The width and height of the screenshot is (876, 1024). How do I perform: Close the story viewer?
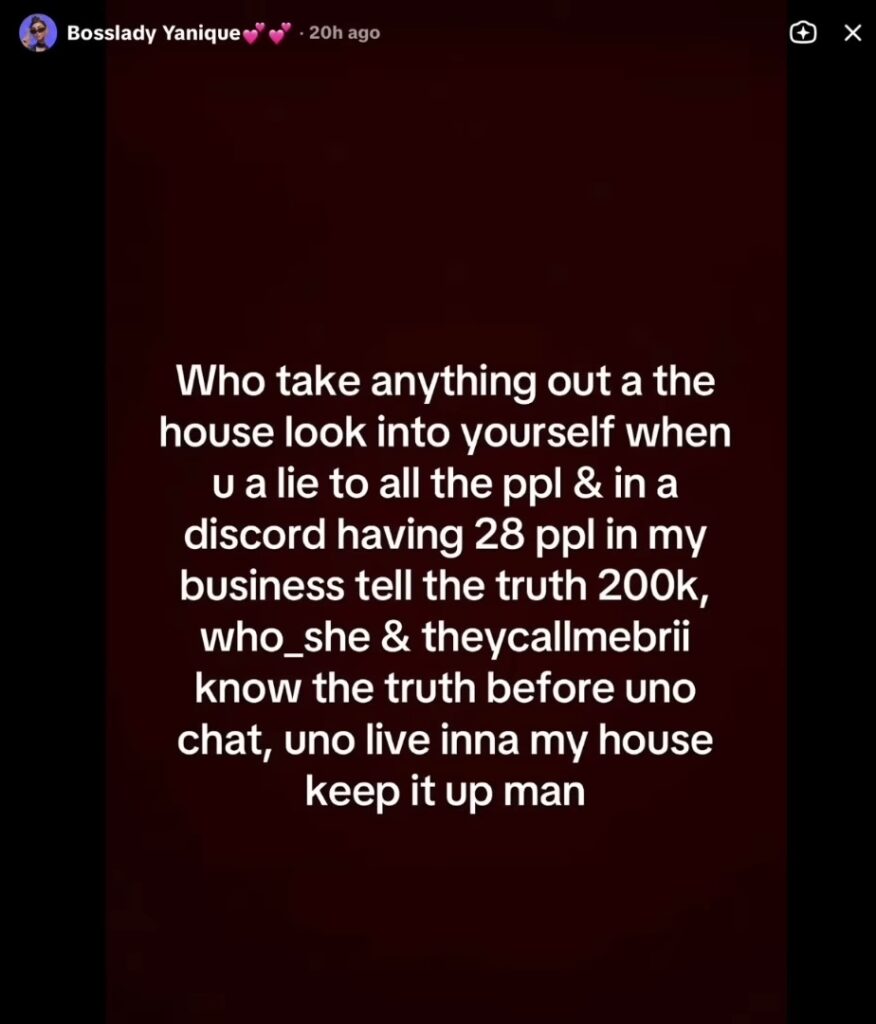pyautogui.click(x=852, y=33)
